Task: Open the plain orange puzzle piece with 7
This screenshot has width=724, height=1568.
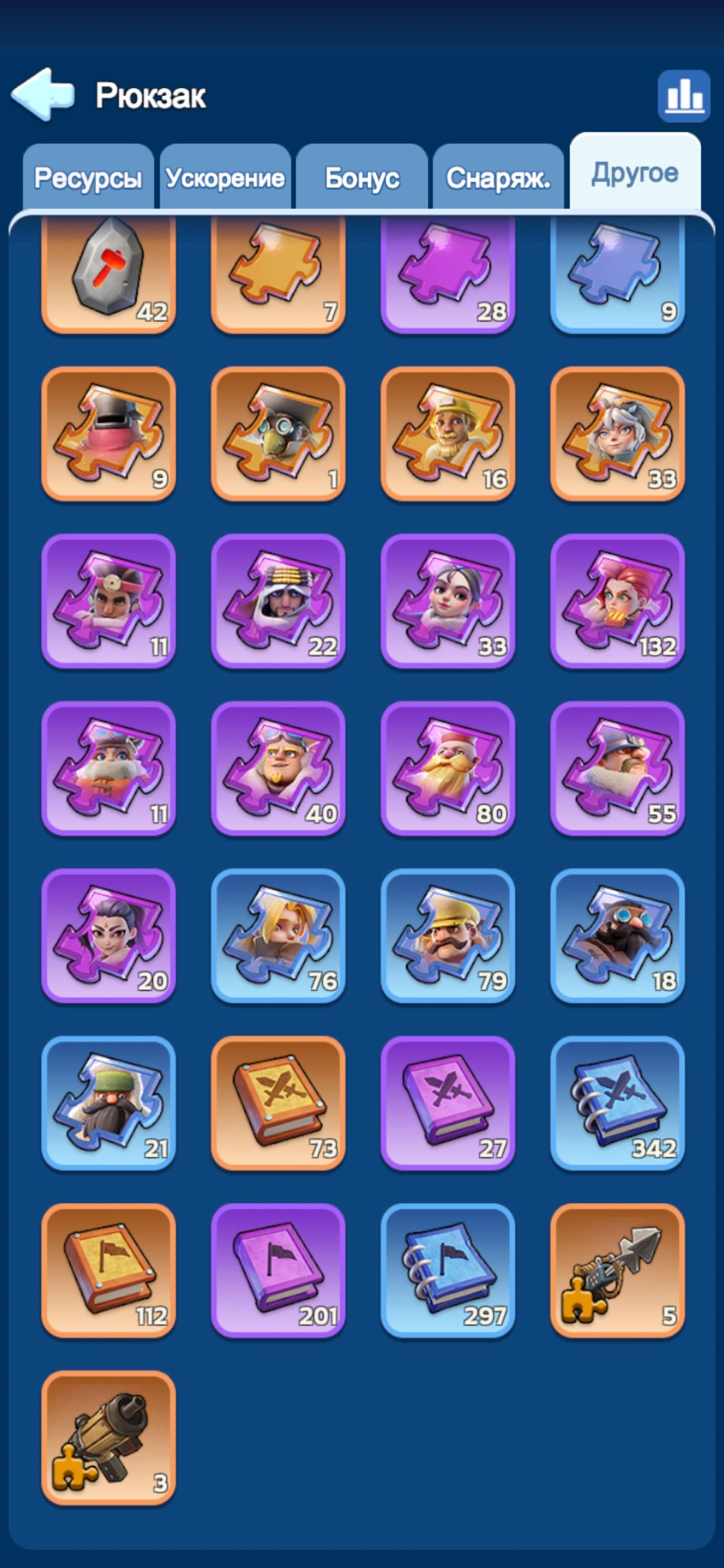Action: 278,273
